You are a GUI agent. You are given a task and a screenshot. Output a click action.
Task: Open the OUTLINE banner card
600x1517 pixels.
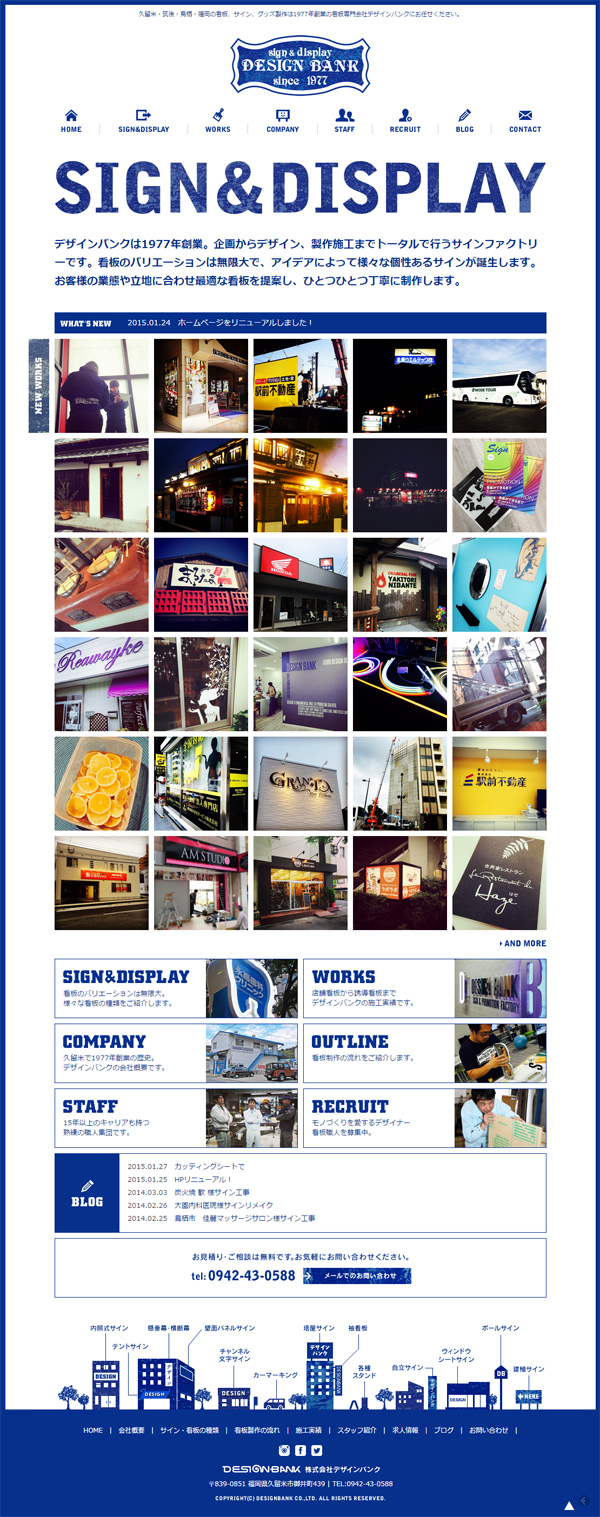424,1053
